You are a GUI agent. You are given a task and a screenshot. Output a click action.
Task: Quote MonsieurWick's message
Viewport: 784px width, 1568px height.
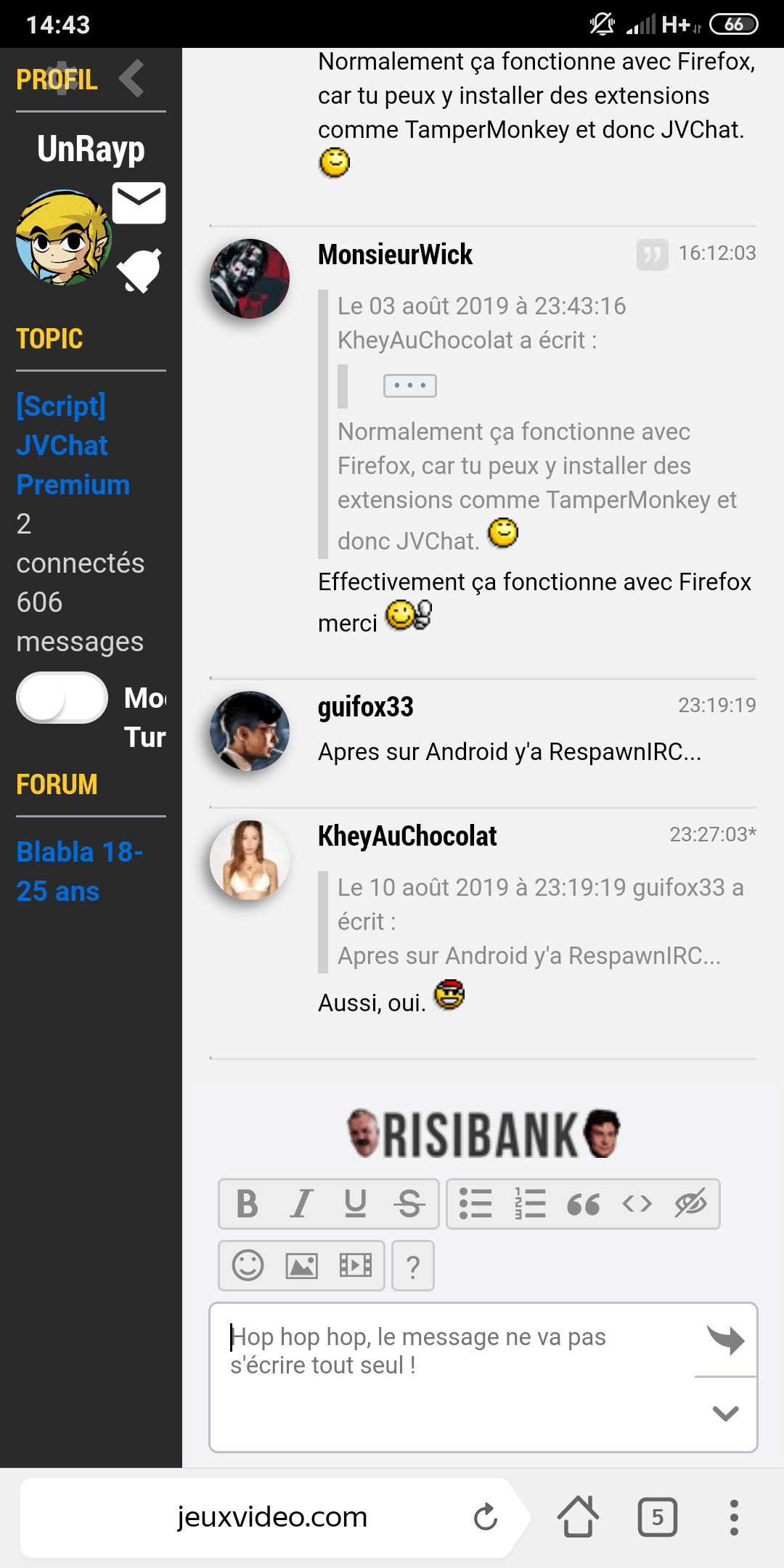click(x=652, y=254)
